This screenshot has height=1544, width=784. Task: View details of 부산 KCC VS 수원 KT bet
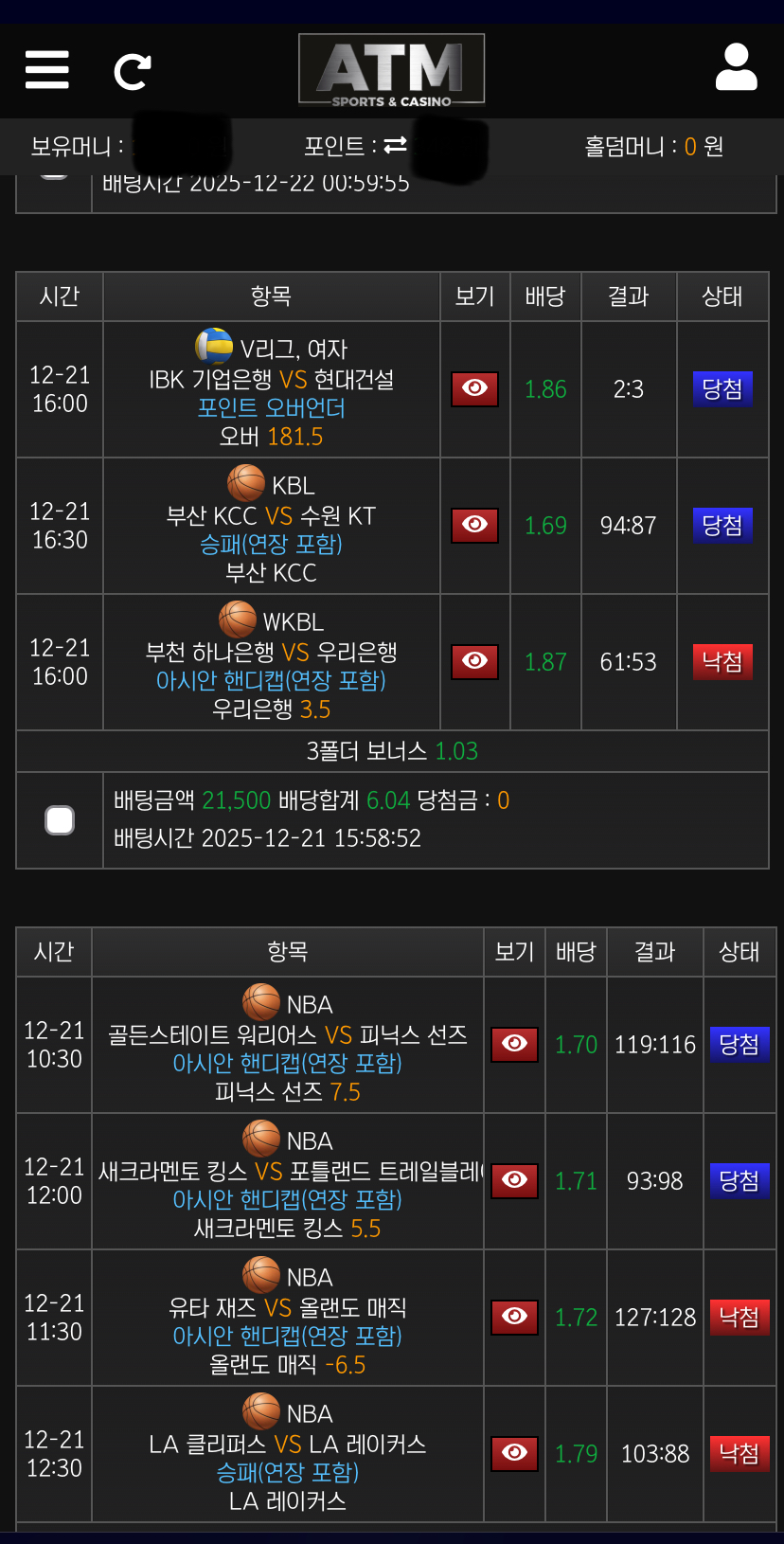[474, 525]
